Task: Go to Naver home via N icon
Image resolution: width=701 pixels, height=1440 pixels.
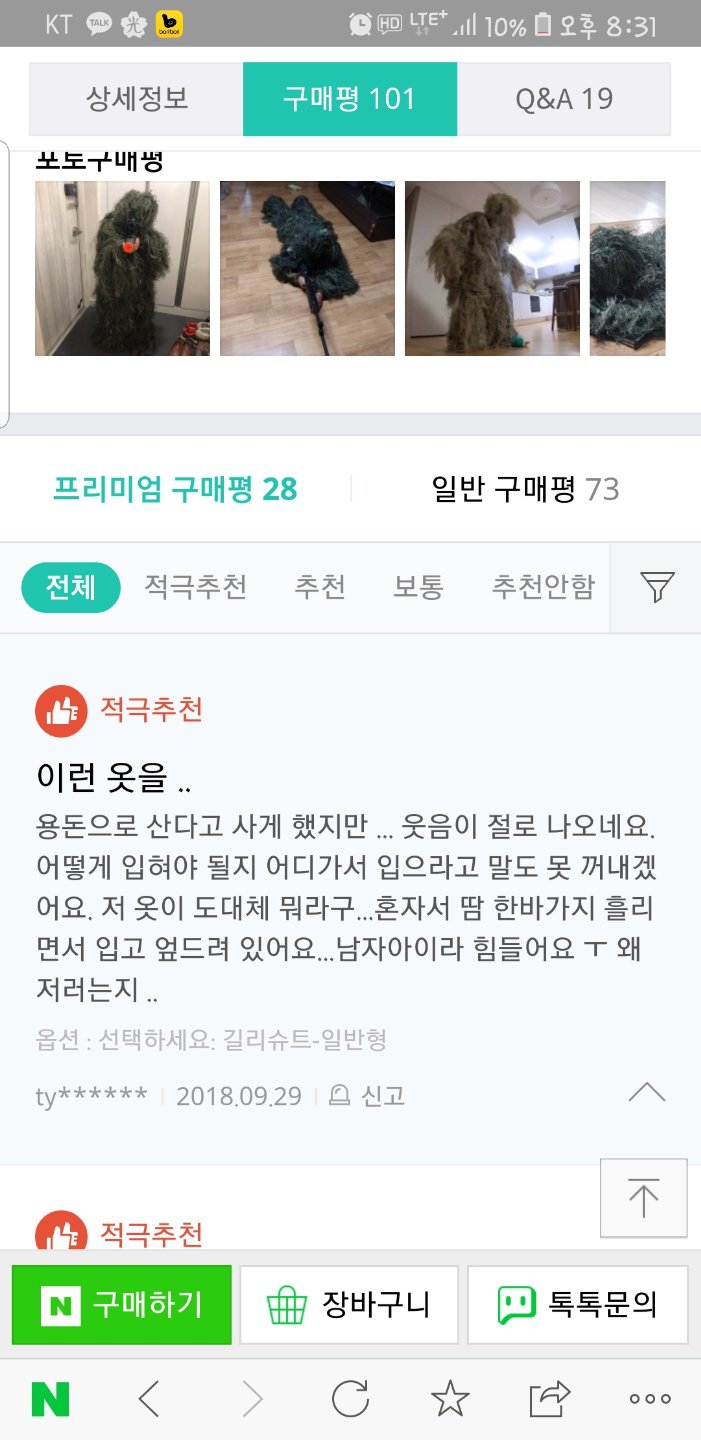Action: [x=50, y=1399]
